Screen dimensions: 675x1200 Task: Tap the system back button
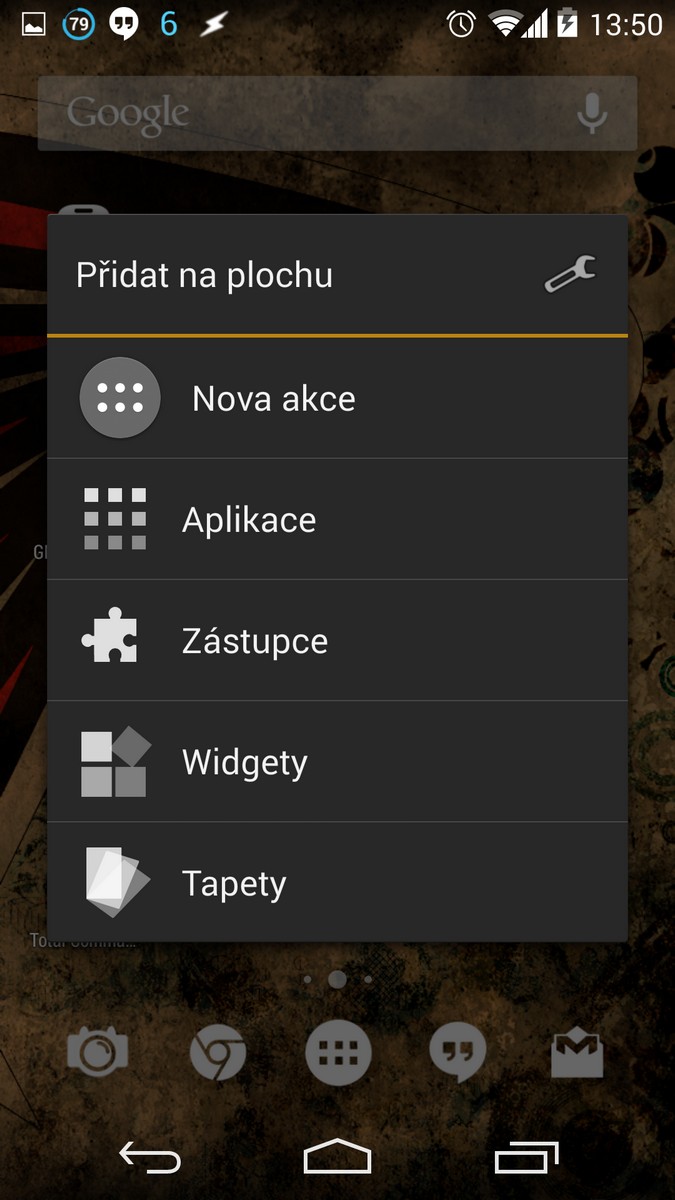(x=150, y=1157)
